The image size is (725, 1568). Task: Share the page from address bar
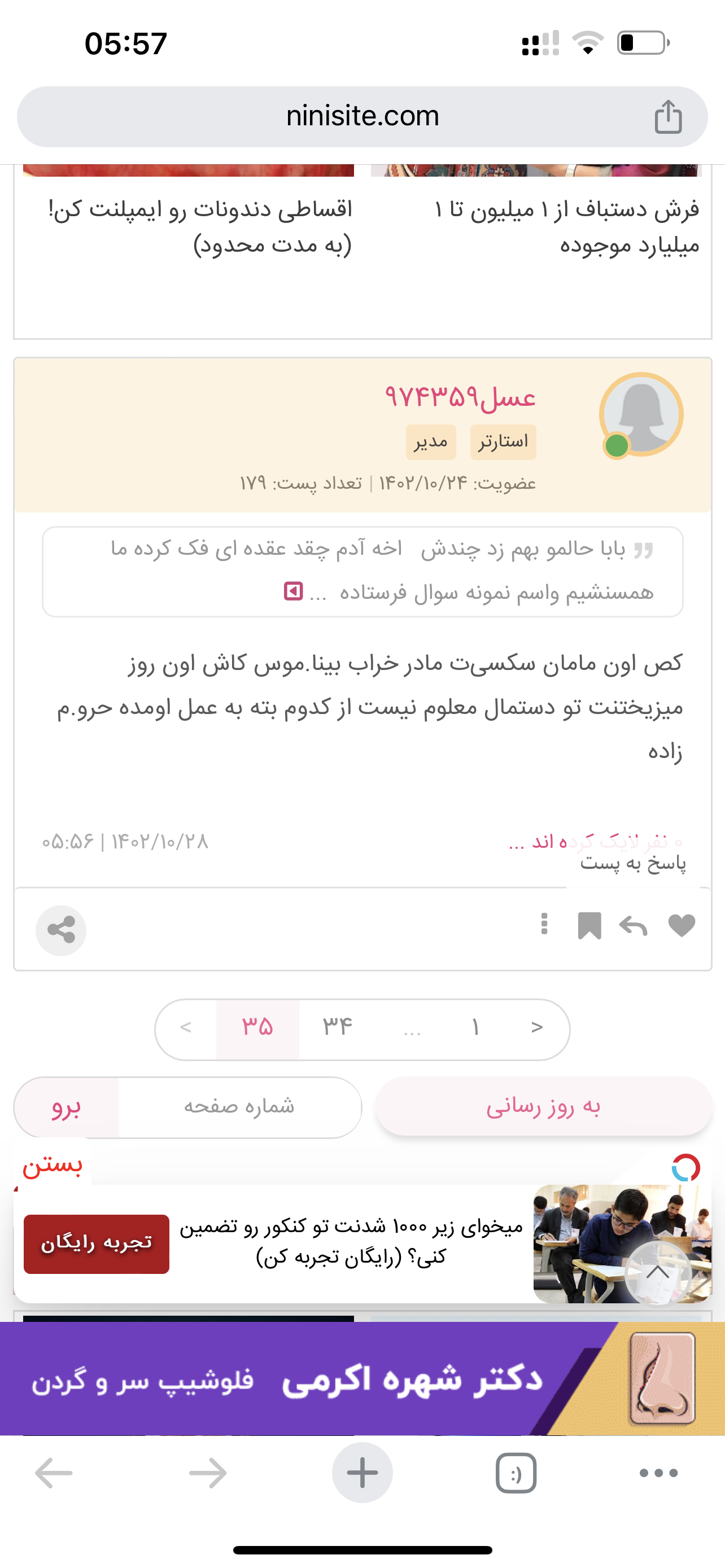(x=668, y=116)
